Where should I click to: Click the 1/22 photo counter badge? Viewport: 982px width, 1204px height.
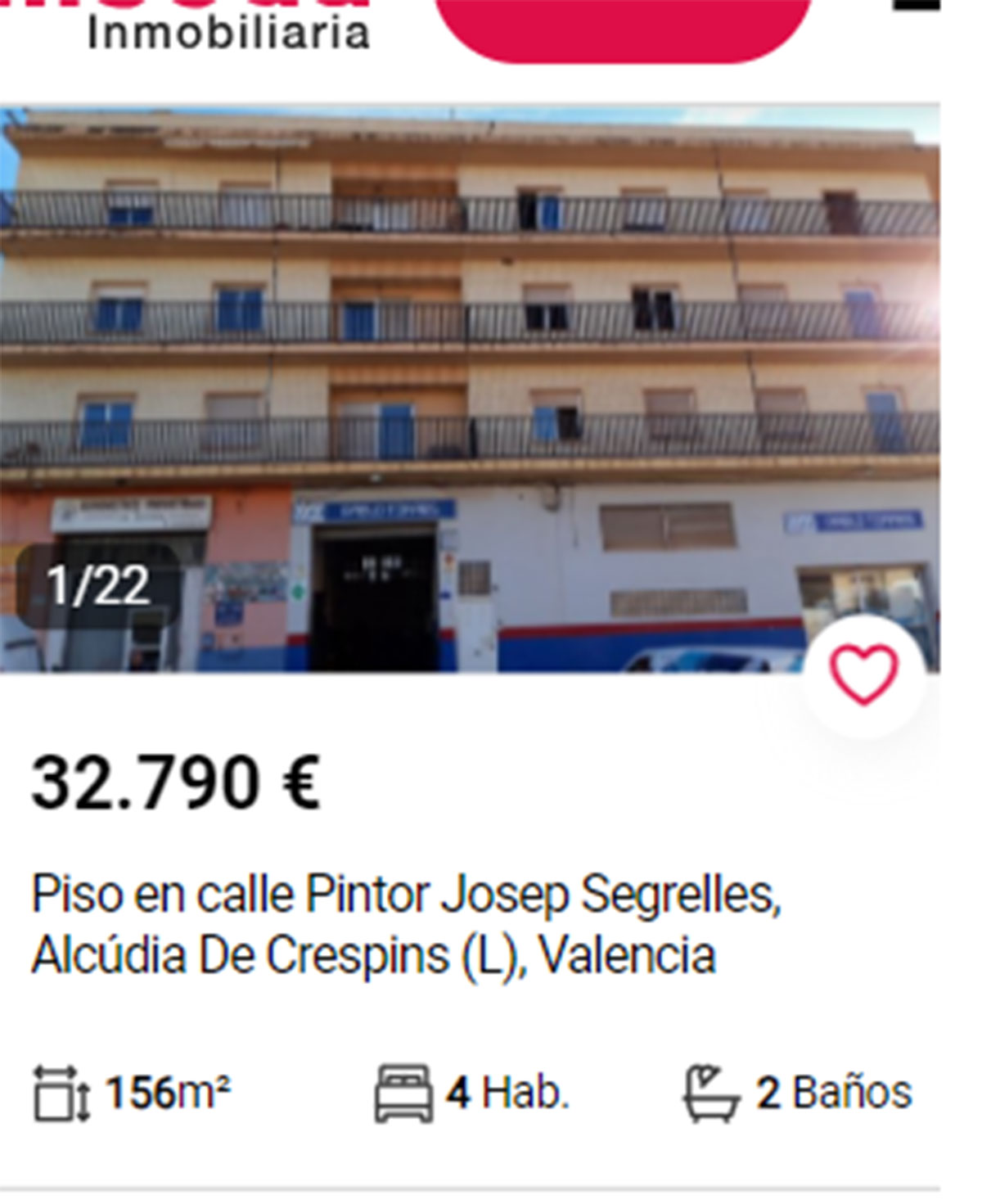click(98, 584)
